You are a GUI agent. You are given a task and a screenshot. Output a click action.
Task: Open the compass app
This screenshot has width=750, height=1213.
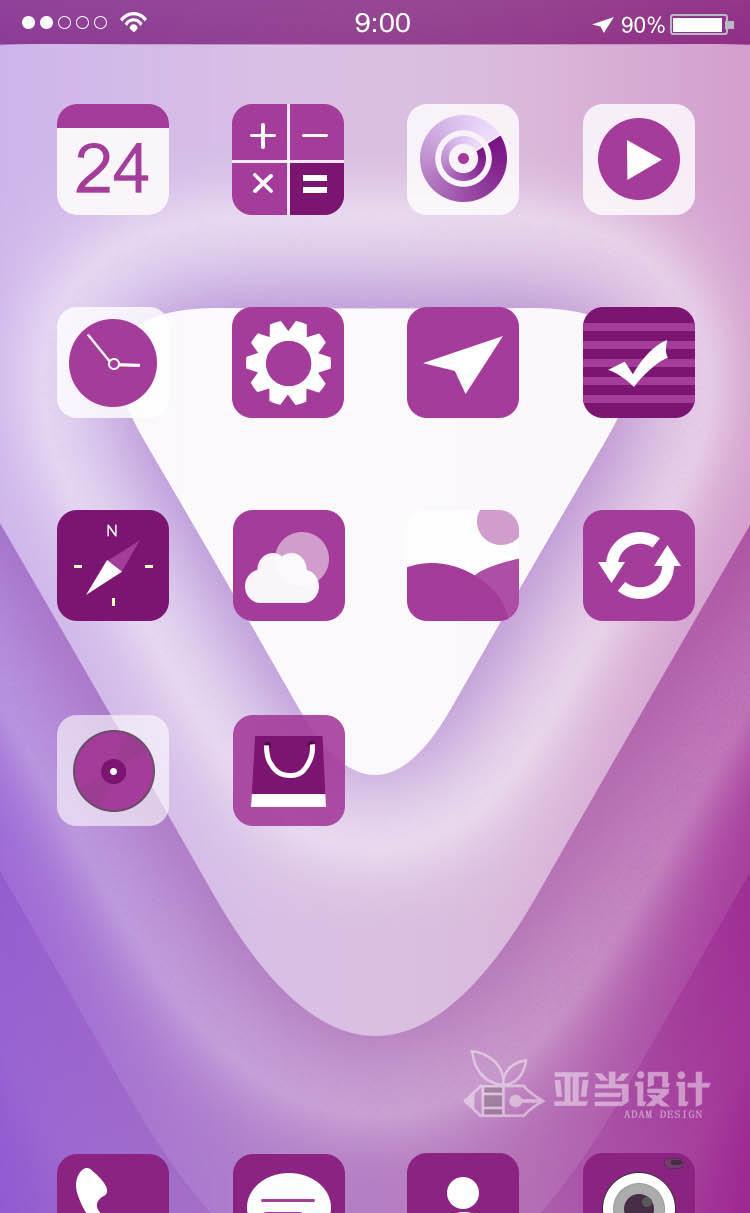[x=113, y=565]
